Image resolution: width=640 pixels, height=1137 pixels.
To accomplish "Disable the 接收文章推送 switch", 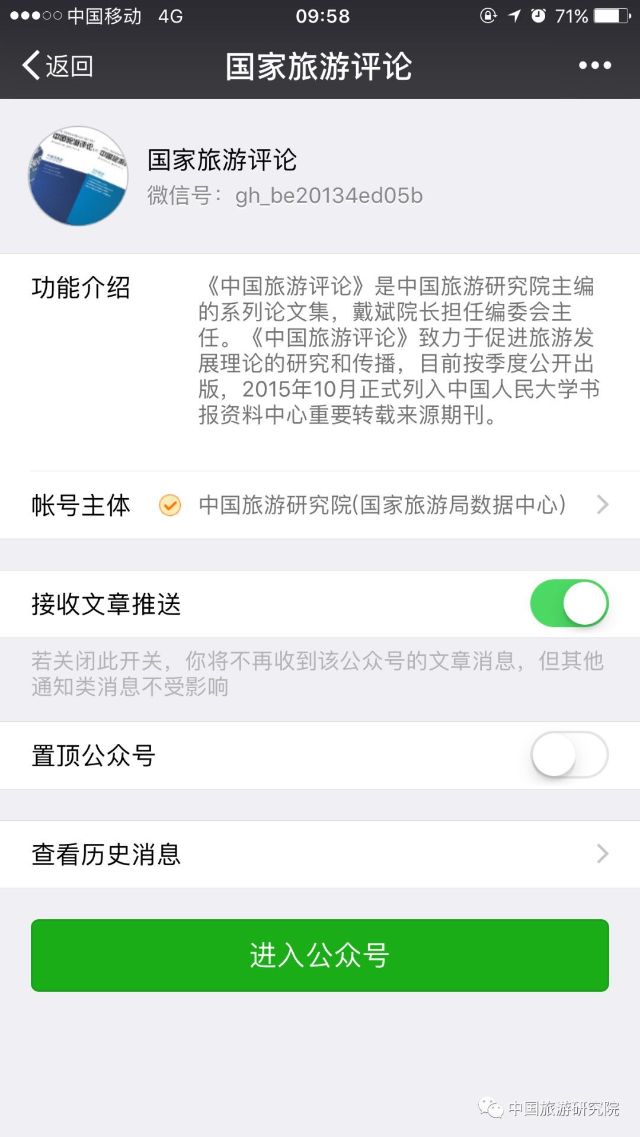I will pyautogui.click(x=569, y=603).
